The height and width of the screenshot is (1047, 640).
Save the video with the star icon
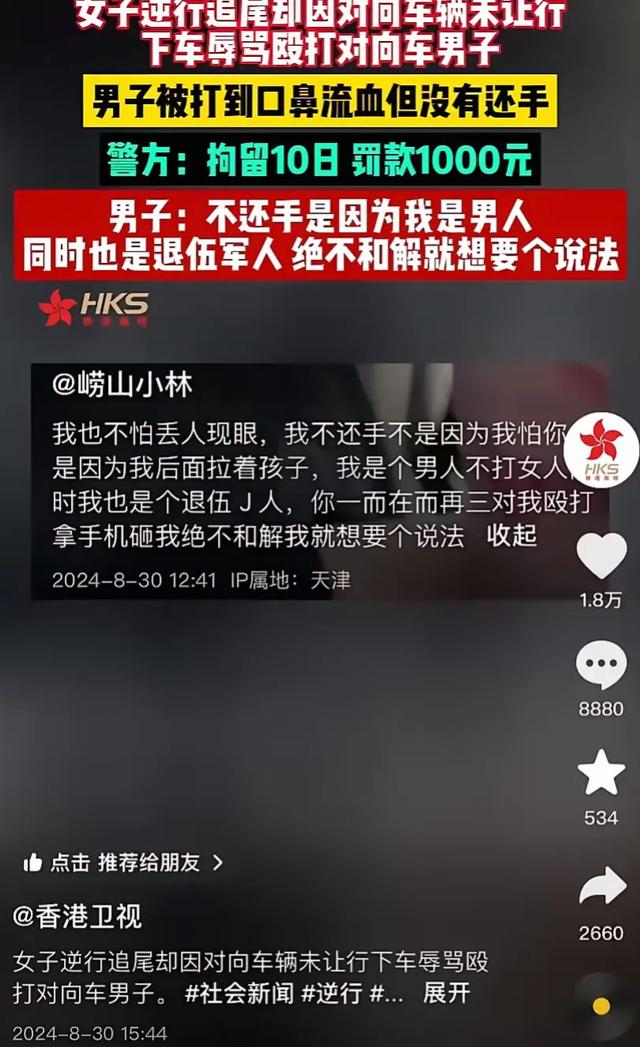(x=601, y=773)
